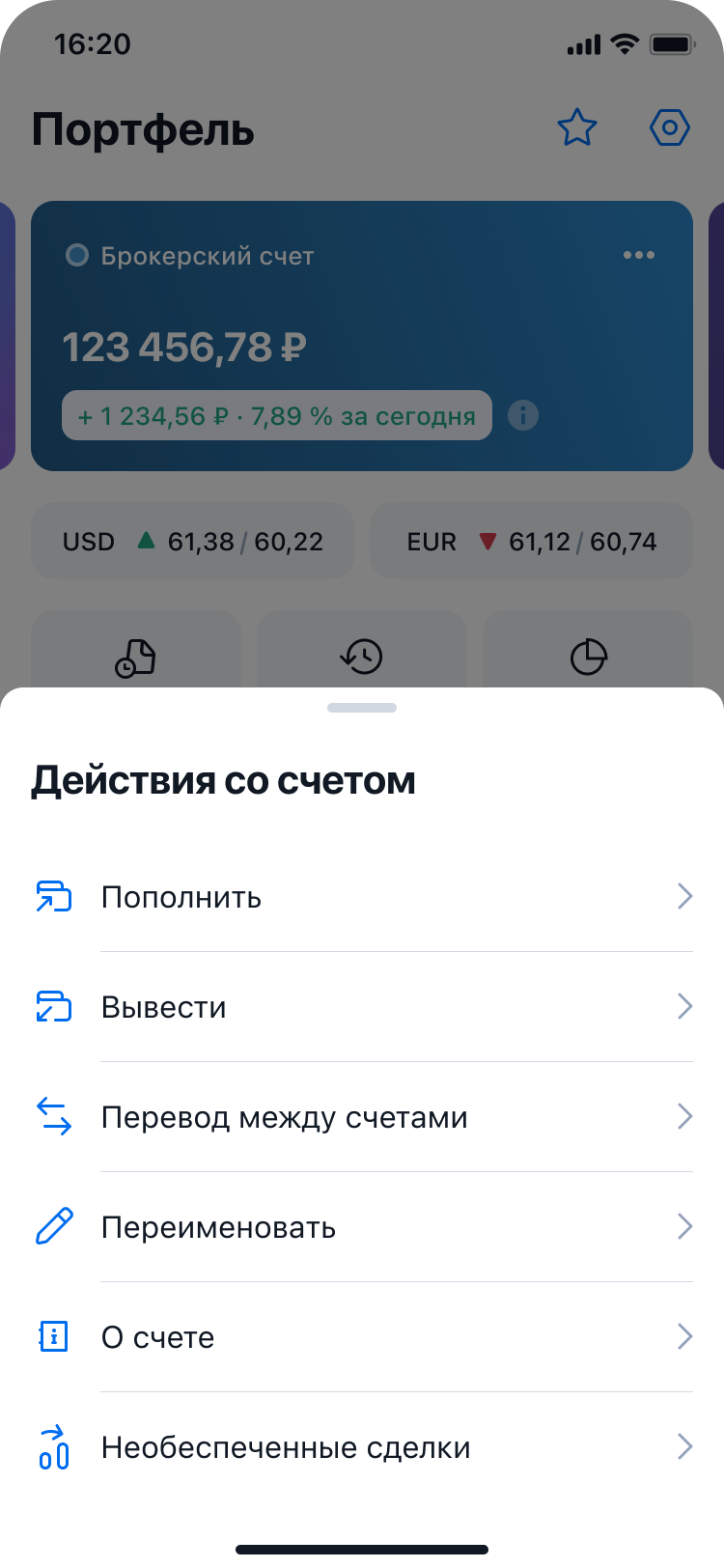Open Перевод между счетами
Image resolution: width=724 pixels, height=1568 pixels.
pyautogui.click(x=362, y=1117)
